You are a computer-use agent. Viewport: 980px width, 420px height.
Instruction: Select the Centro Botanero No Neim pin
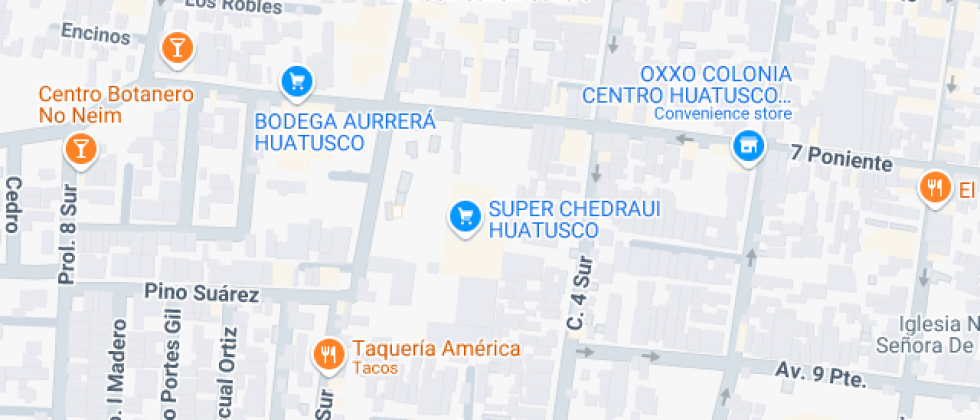pos(81,149)
